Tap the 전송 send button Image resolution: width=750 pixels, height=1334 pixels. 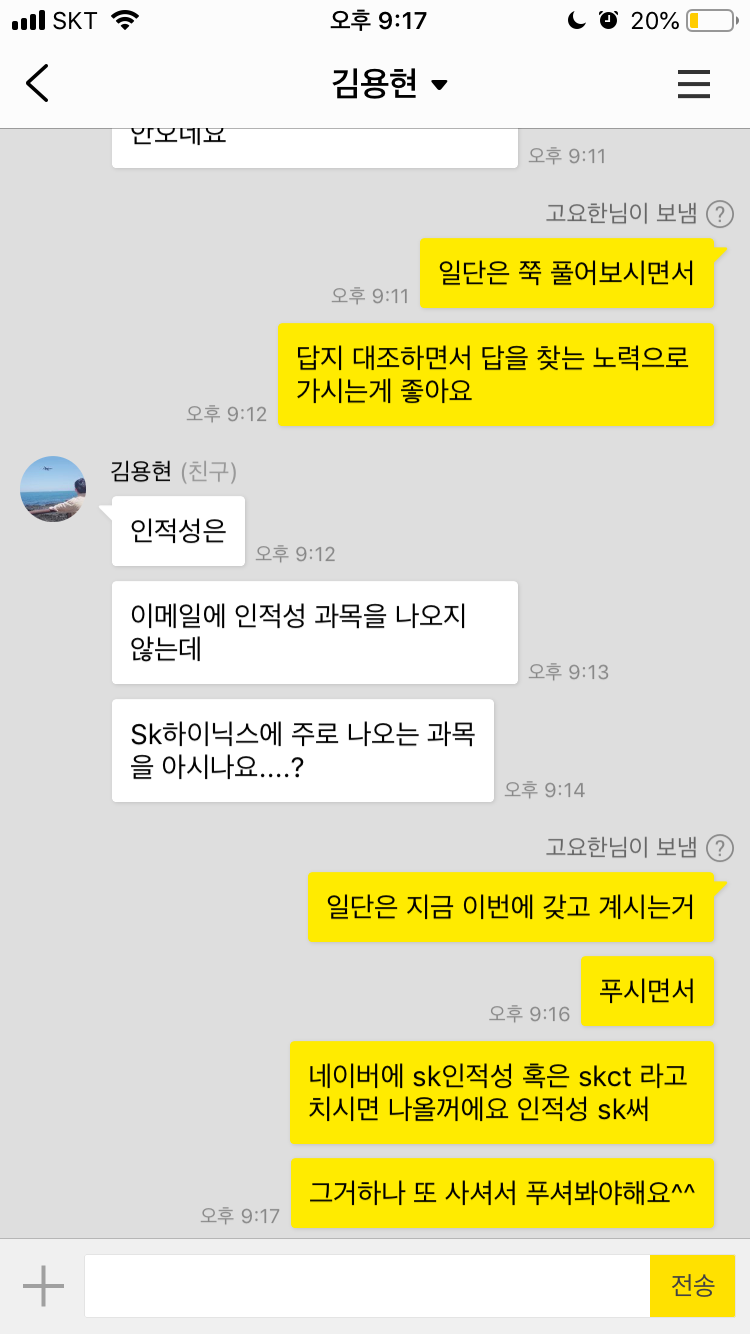[x=692, y=1286]
